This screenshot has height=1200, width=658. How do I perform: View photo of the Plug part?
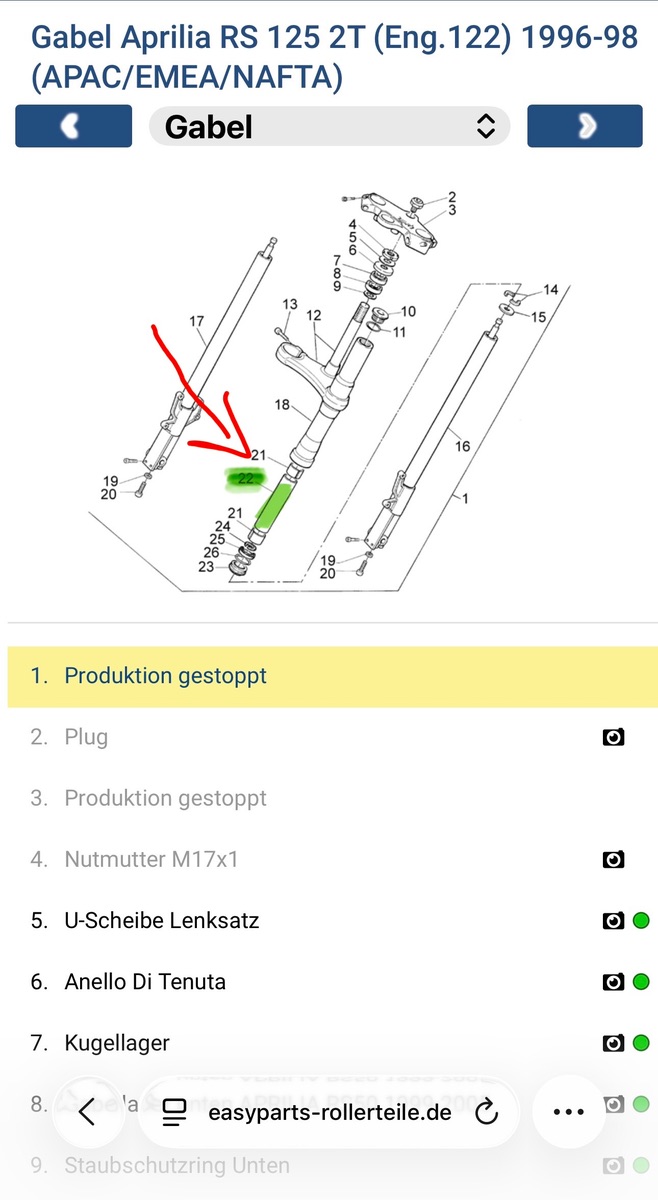[614, 737]
